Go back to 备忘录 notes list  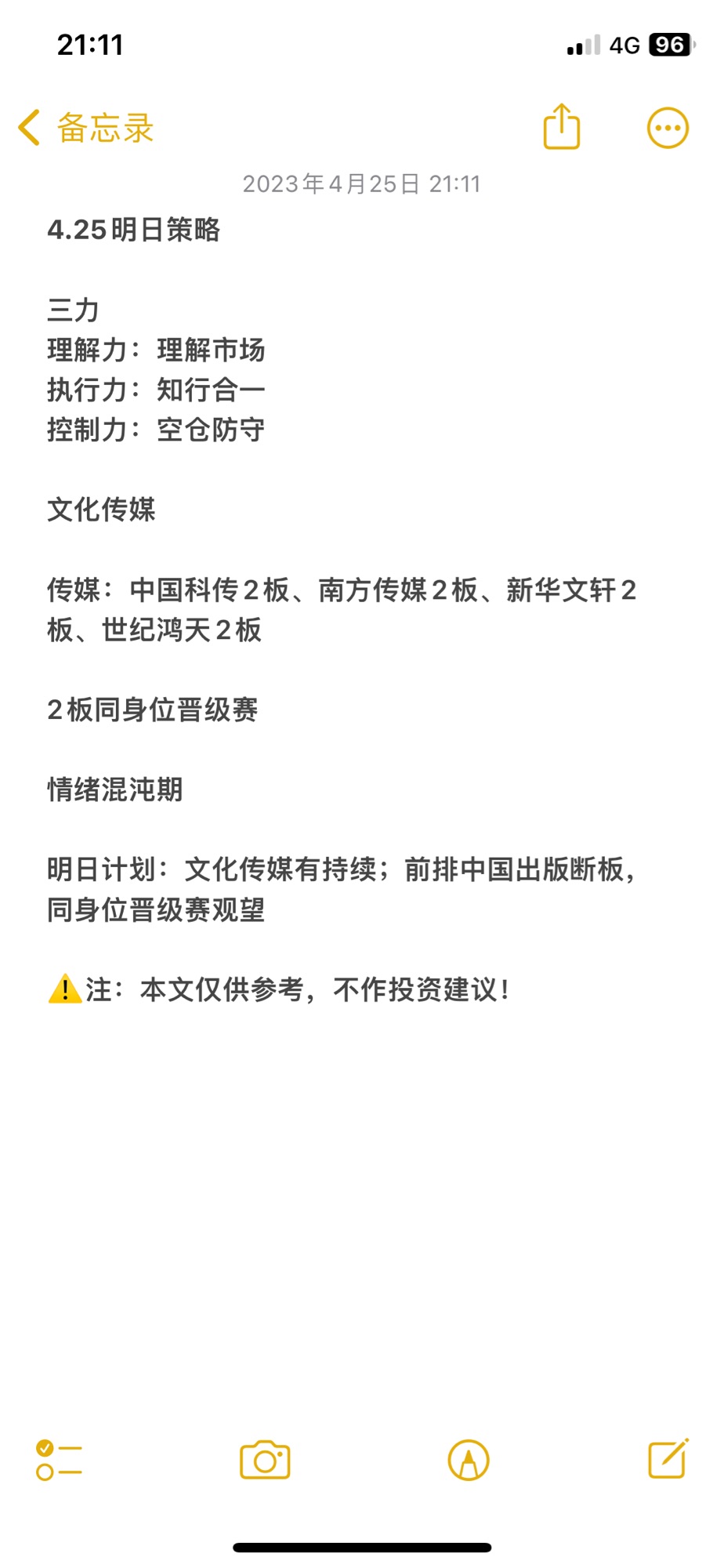click(86, 128)
